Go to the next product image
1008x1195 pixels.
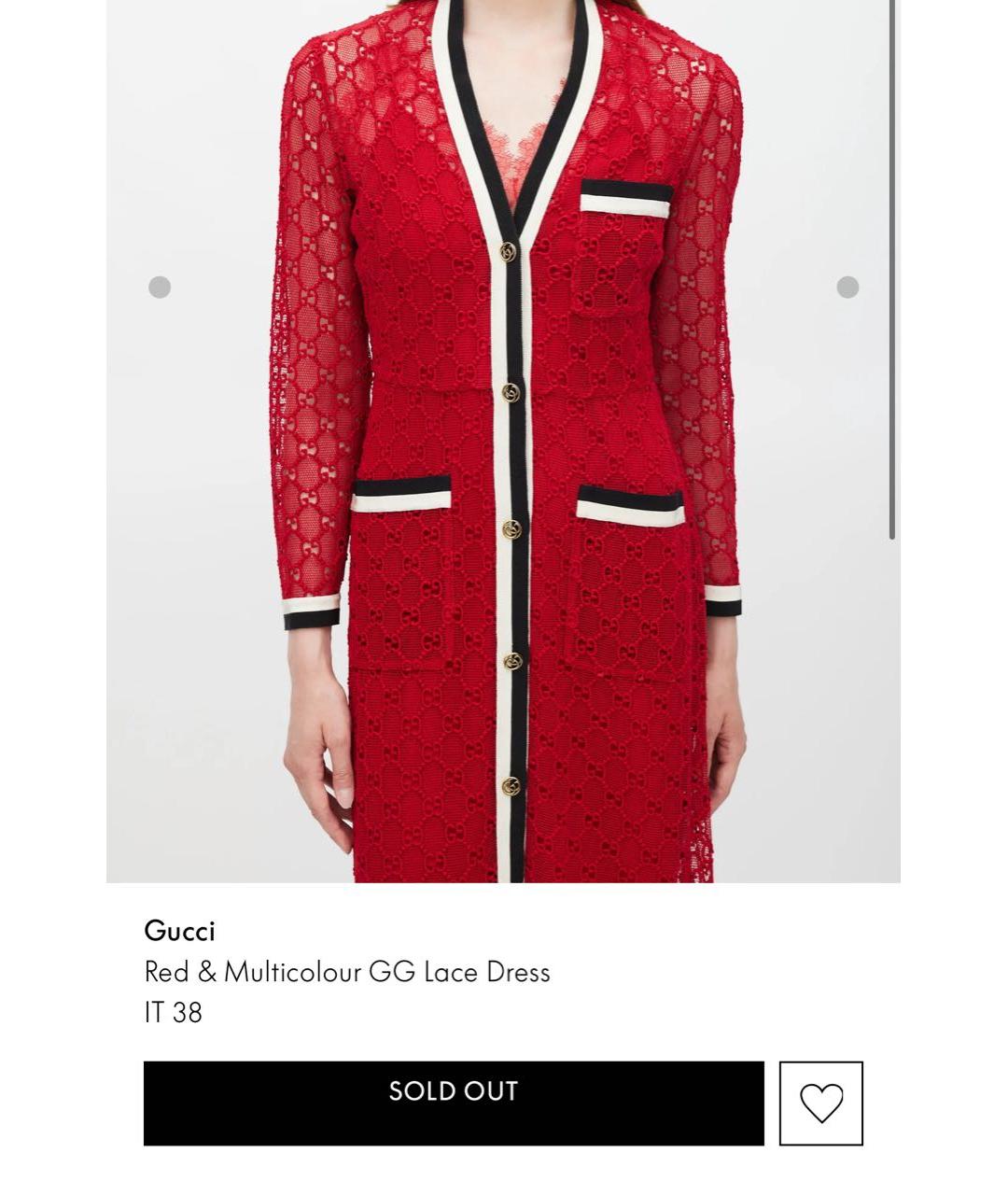click(847, 288)
